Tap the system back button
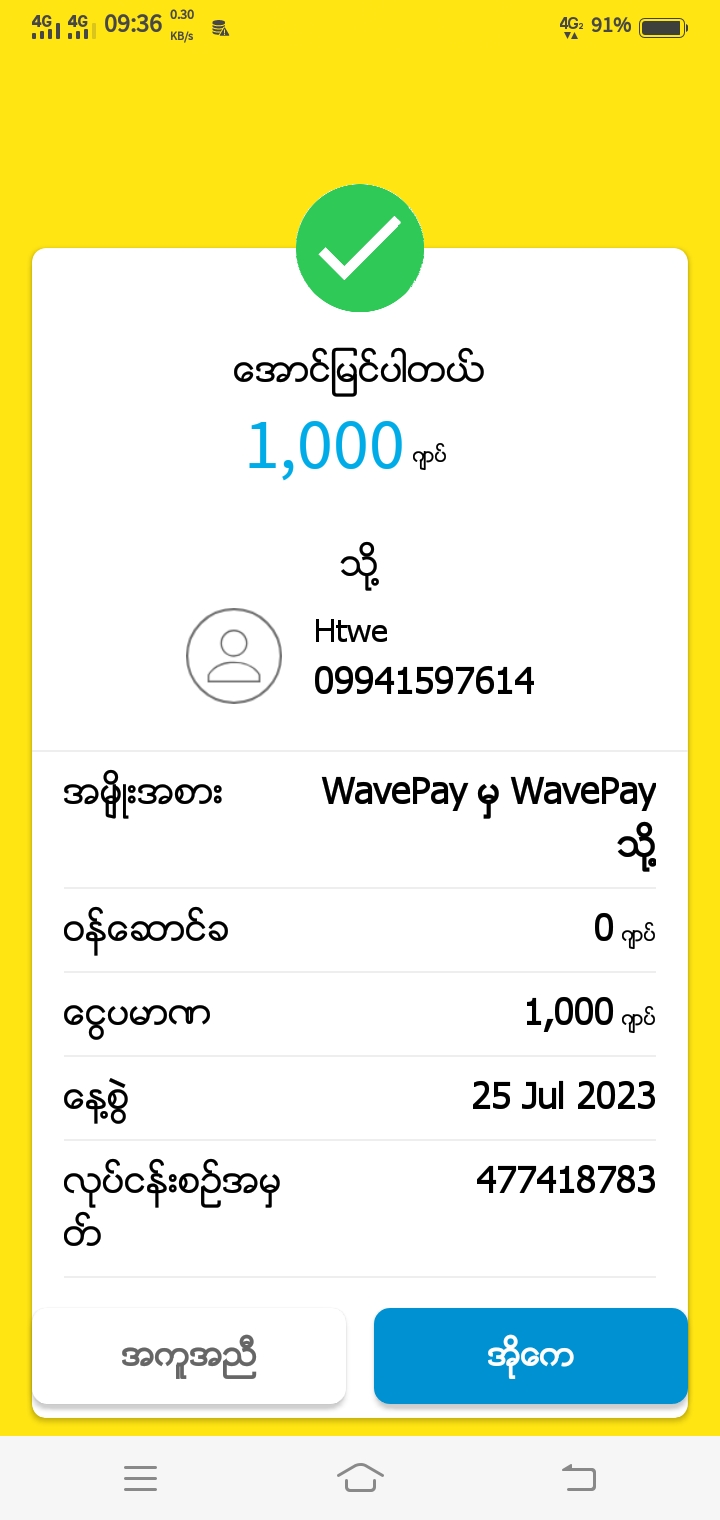The image size is (720, 1520). 578,1477
